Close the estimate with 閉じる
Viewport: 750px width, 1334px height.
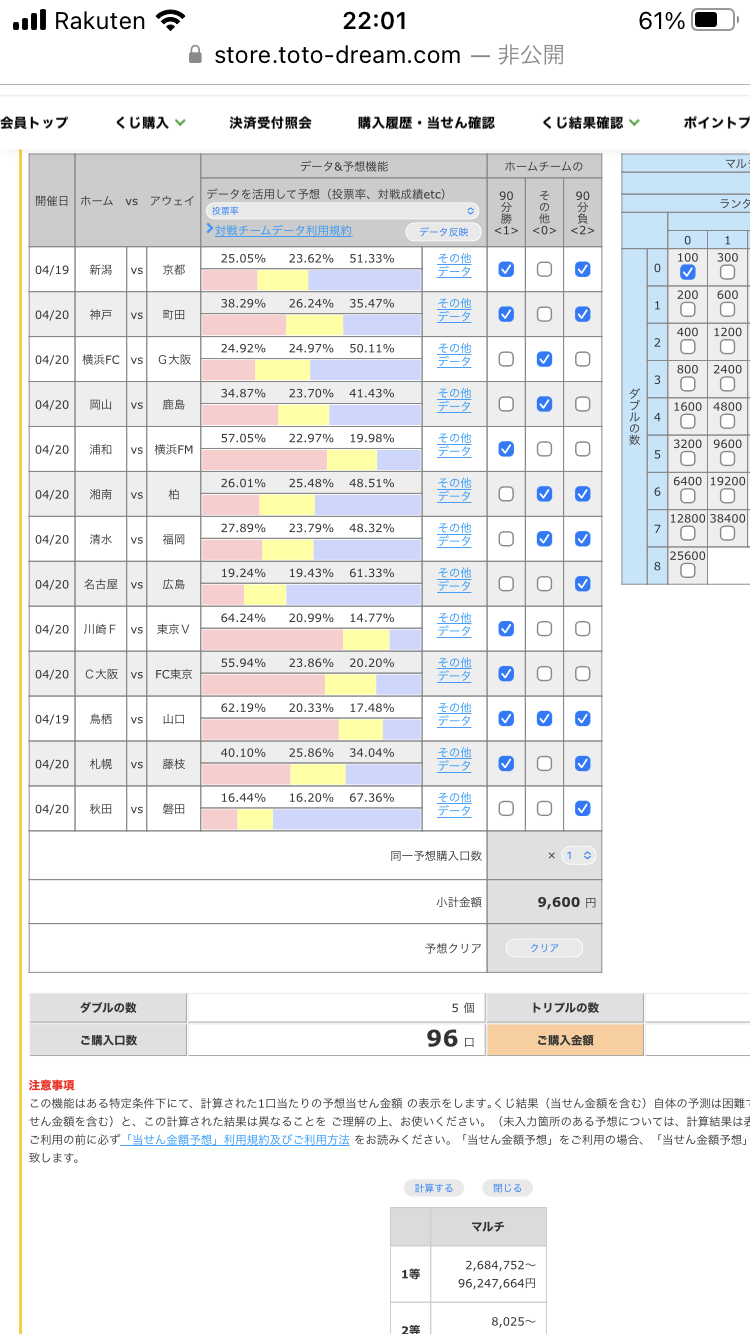(x=507, y=1188)
